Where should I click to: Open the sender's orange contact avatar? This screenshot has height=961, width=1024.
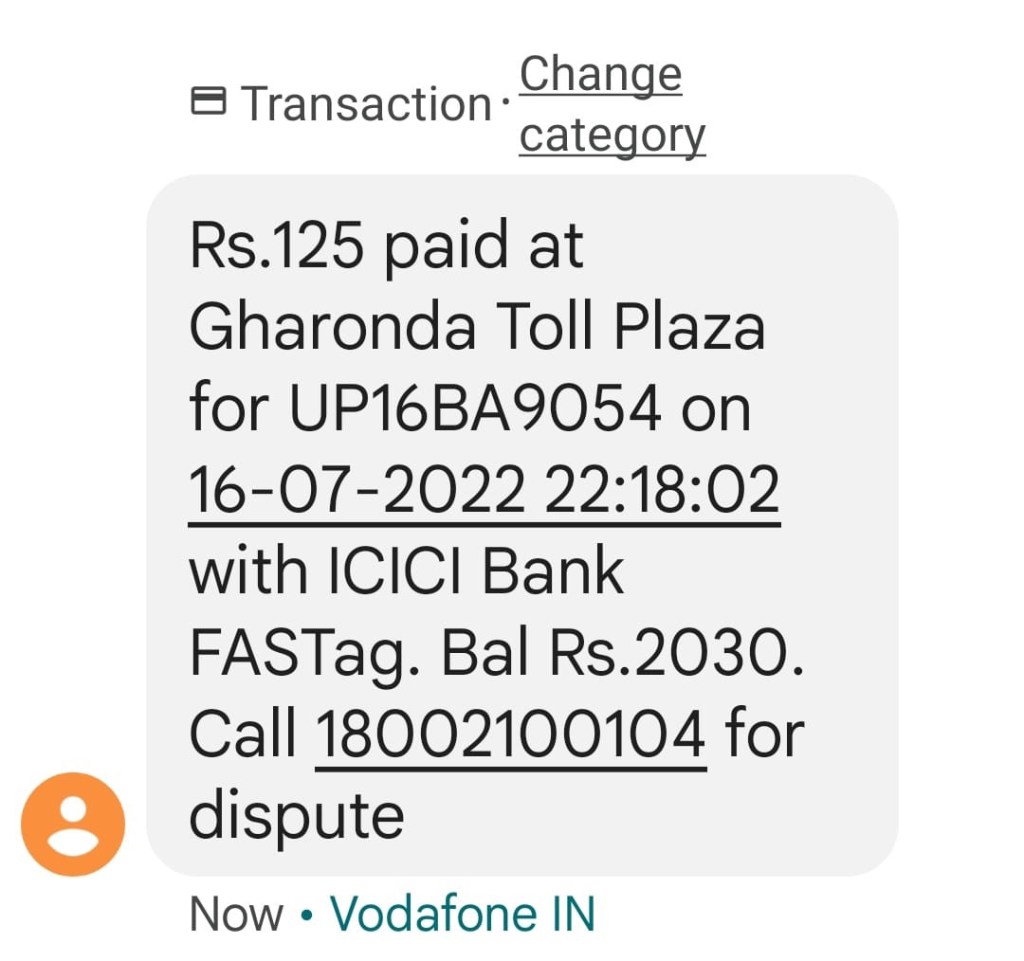[x=73, y=824]
